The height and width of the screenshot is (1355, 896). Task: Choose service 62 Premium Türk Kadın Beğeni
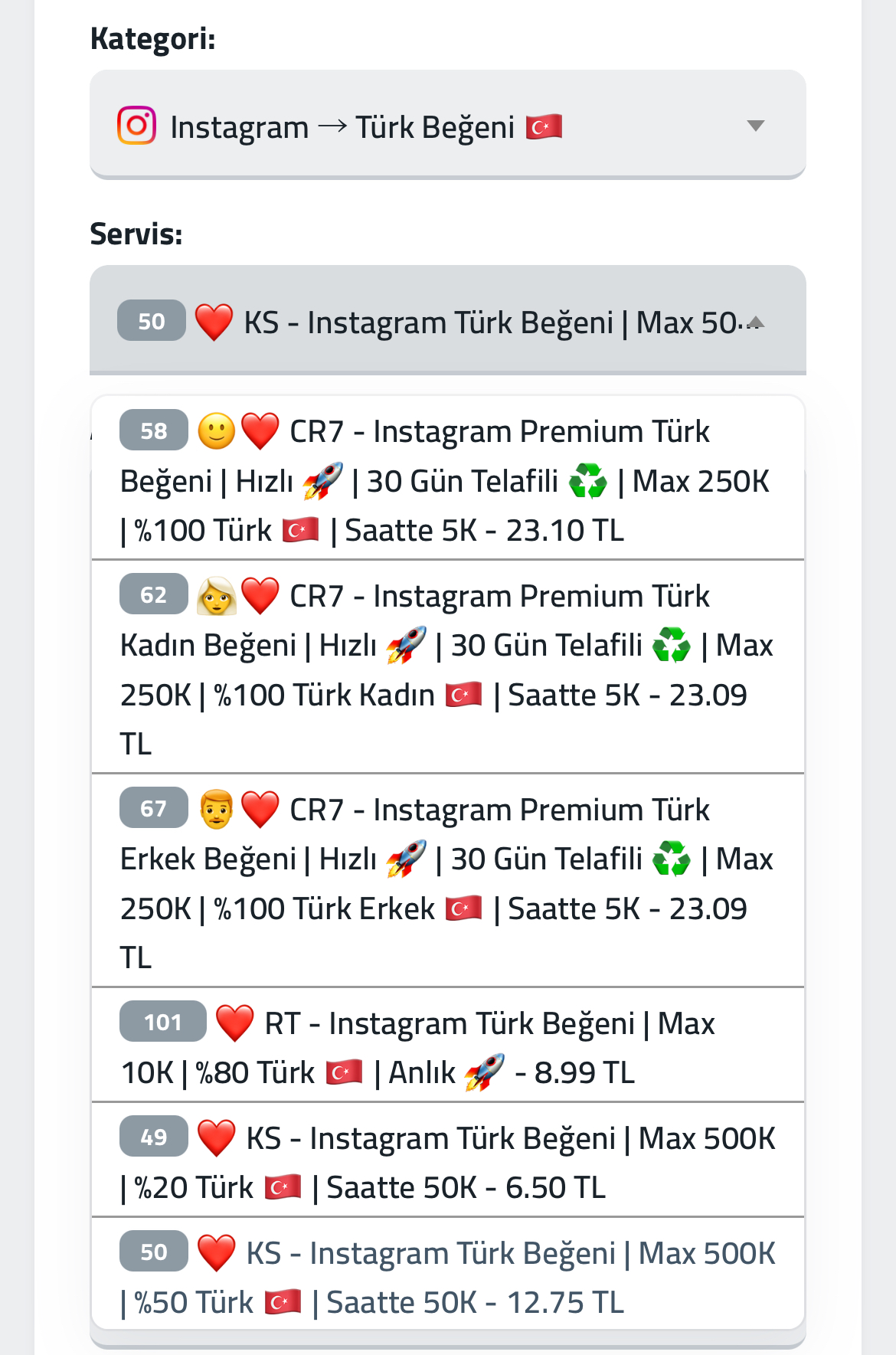coord(448,667)
